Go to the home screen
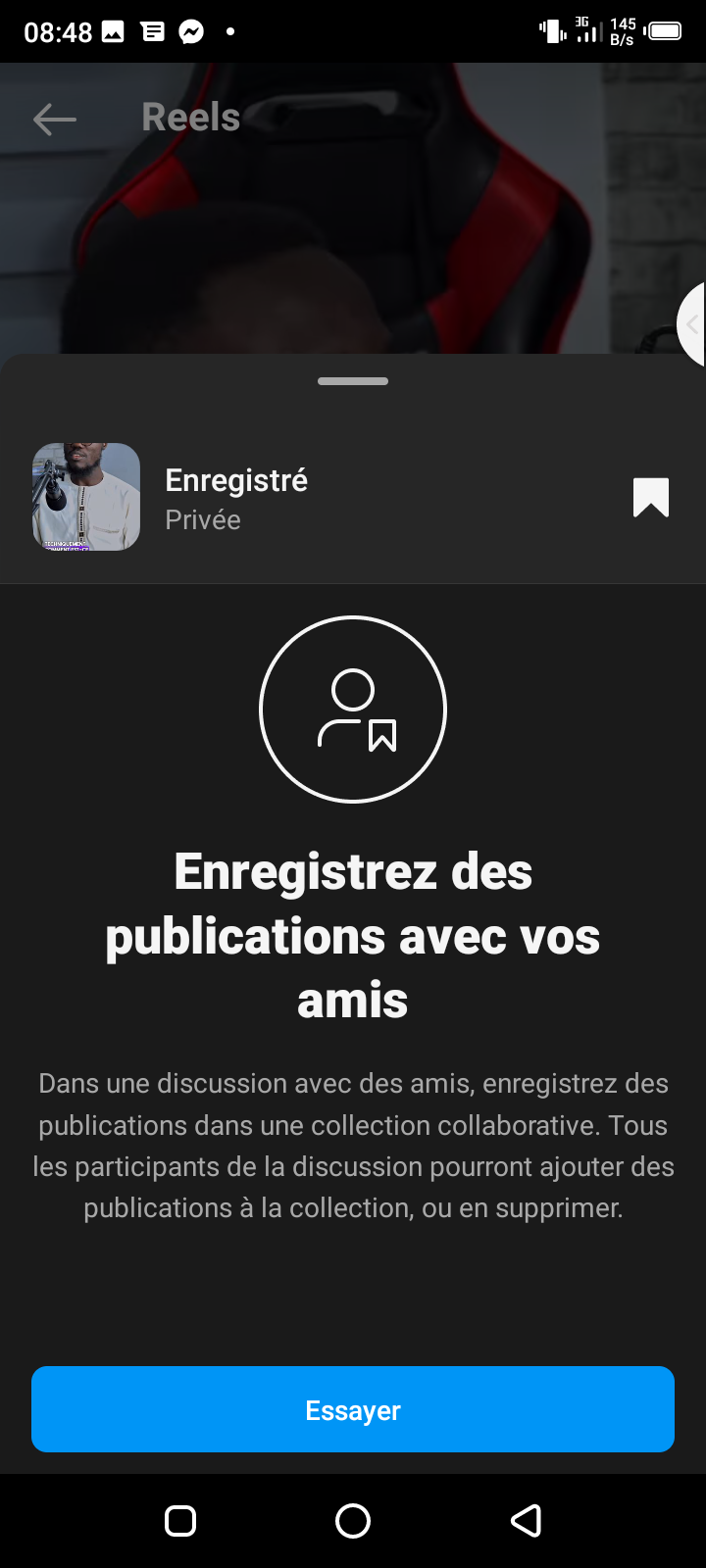The height and width of the screenshot is (1568, 706). click(x=353, y=1521)
